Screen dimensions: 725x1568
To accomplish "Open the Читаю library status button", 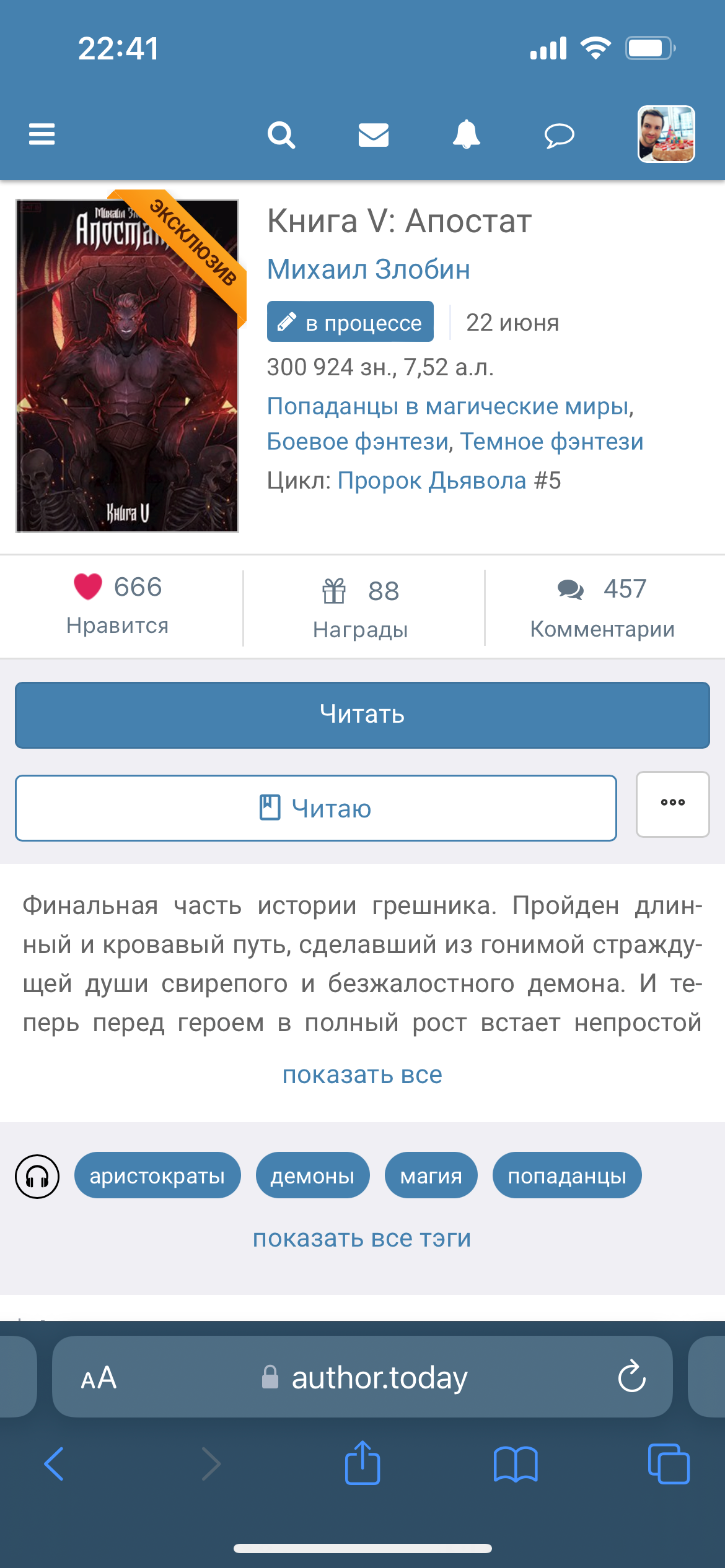I will 316,808.
